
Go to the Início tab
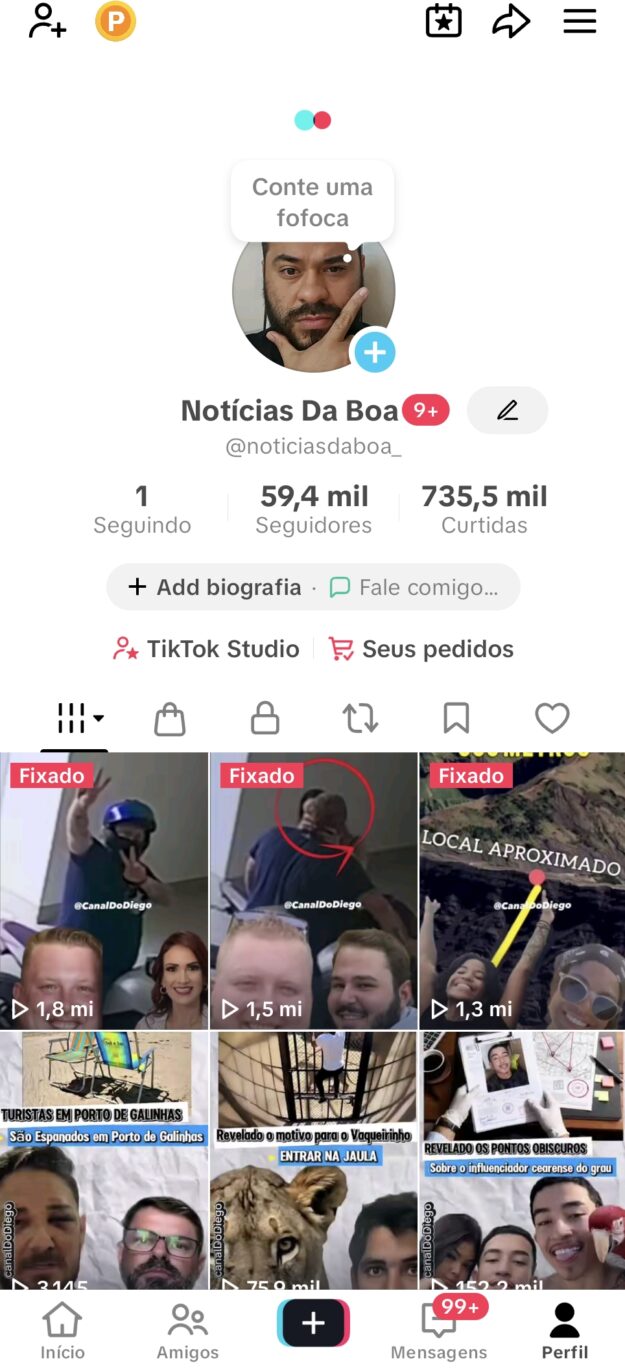click(x=62, y=1331)
